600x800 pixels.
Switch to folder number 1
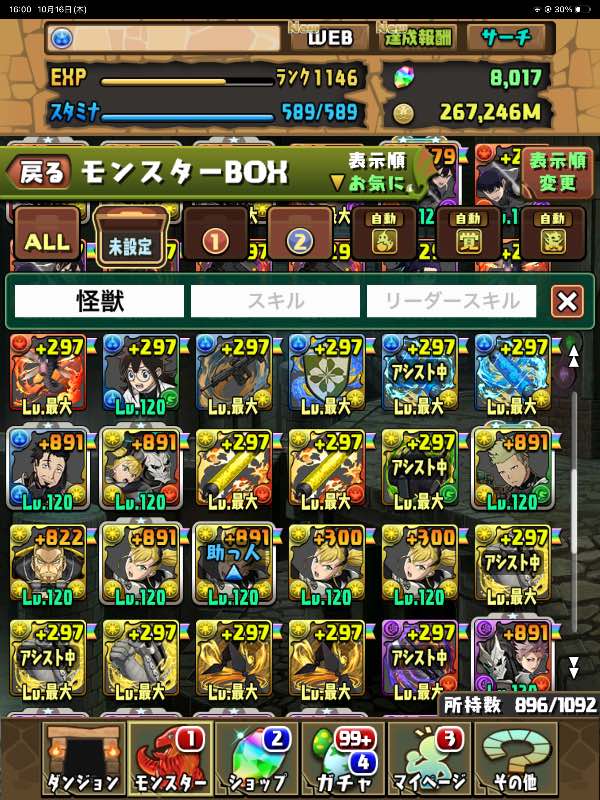pyautogui.click(x=216, y=240)
